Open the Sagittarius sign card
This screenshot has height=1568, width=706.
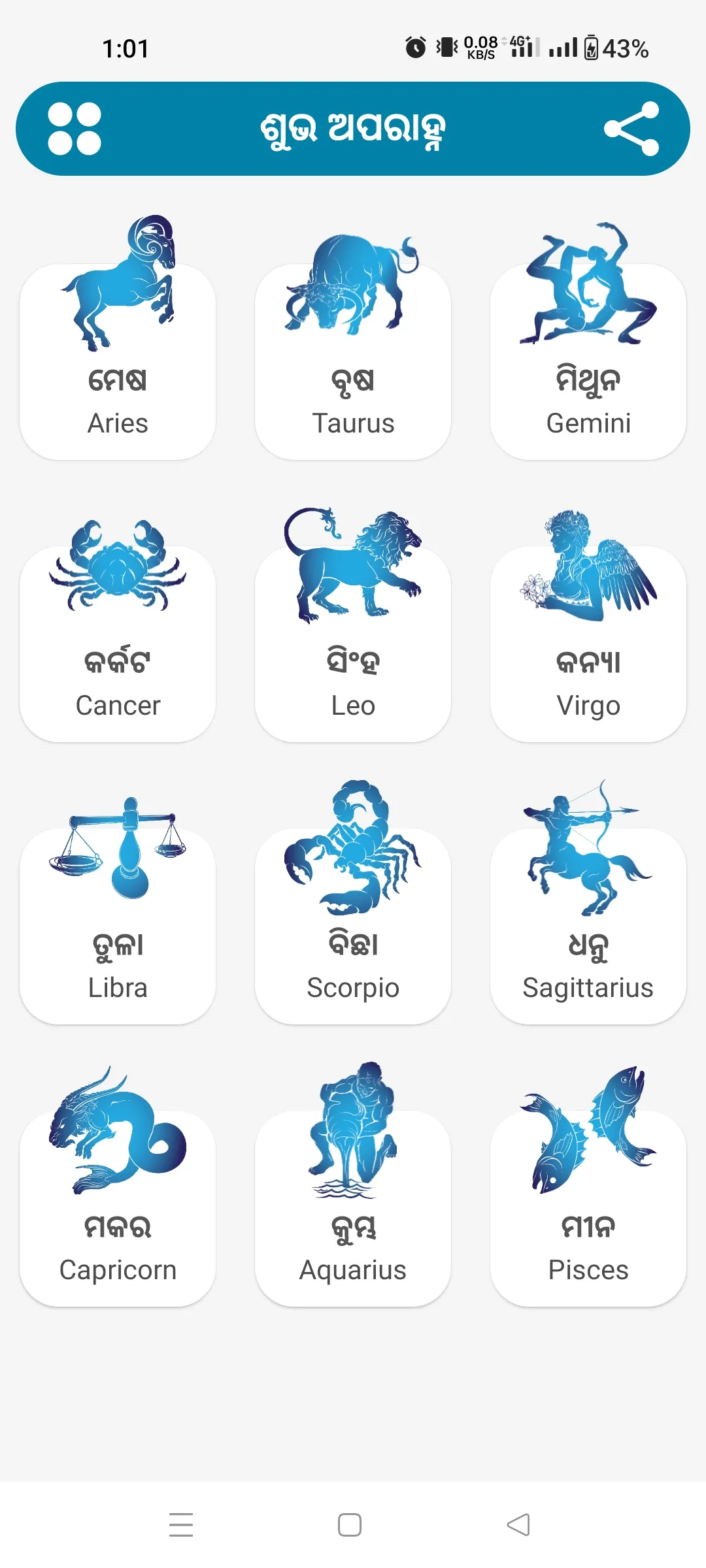pyautogui.click(x=588, y=924)
